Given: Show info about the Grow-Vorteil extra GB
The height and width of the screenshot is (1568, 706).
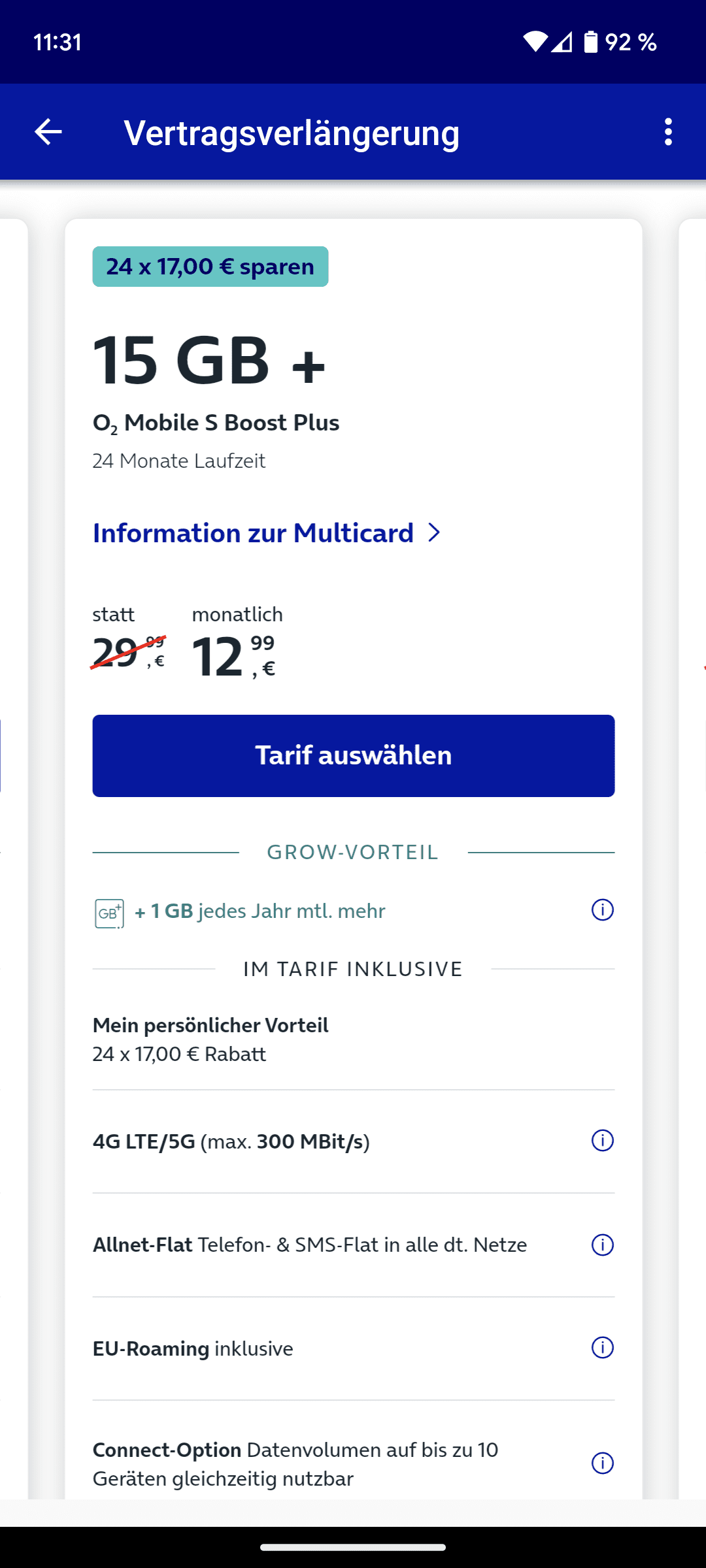Looking at the screenshot, I should [603, 910].
